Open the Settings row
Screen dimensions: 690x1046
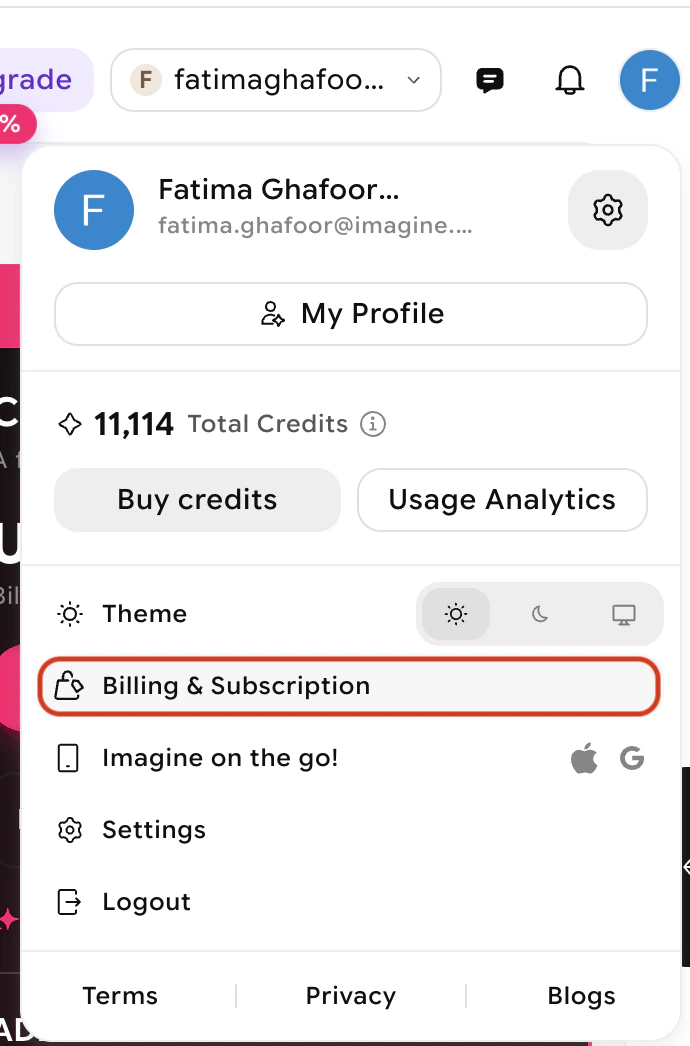pos(154,830)
